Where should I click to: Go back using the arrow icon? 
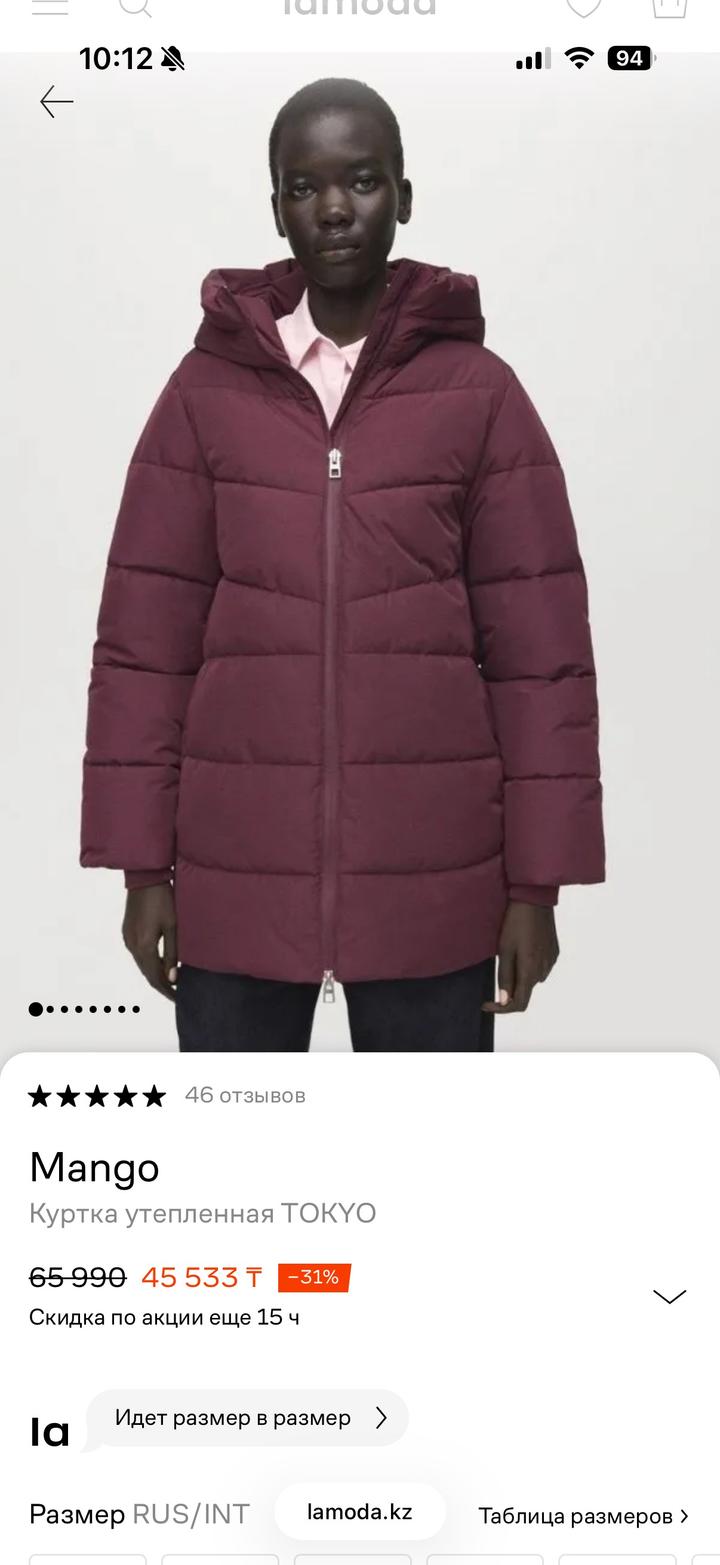click(x=57, y=101)
